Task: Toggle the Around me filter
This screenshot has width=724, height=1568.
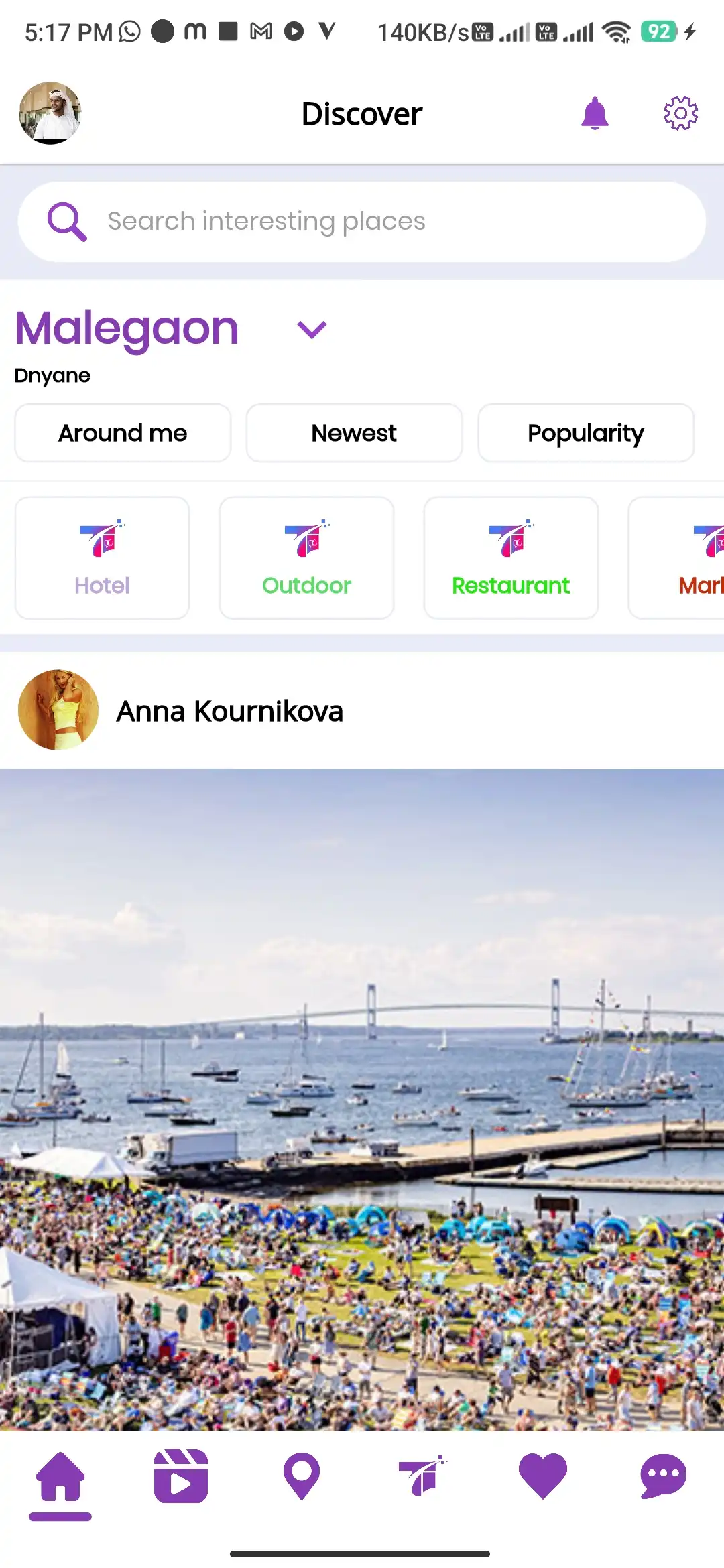Action: (x=123, y=433)
